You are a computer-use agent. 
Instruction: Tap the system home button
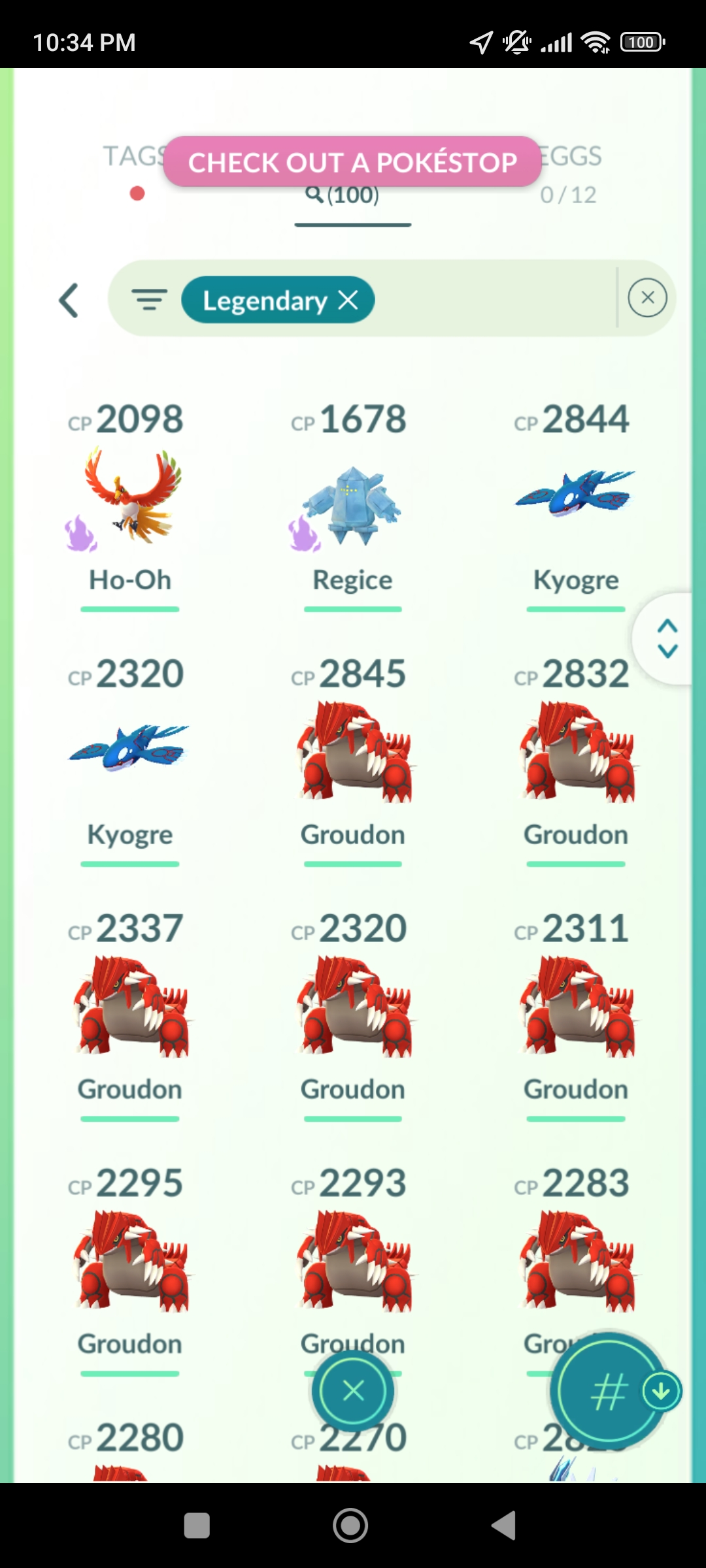351,1526
